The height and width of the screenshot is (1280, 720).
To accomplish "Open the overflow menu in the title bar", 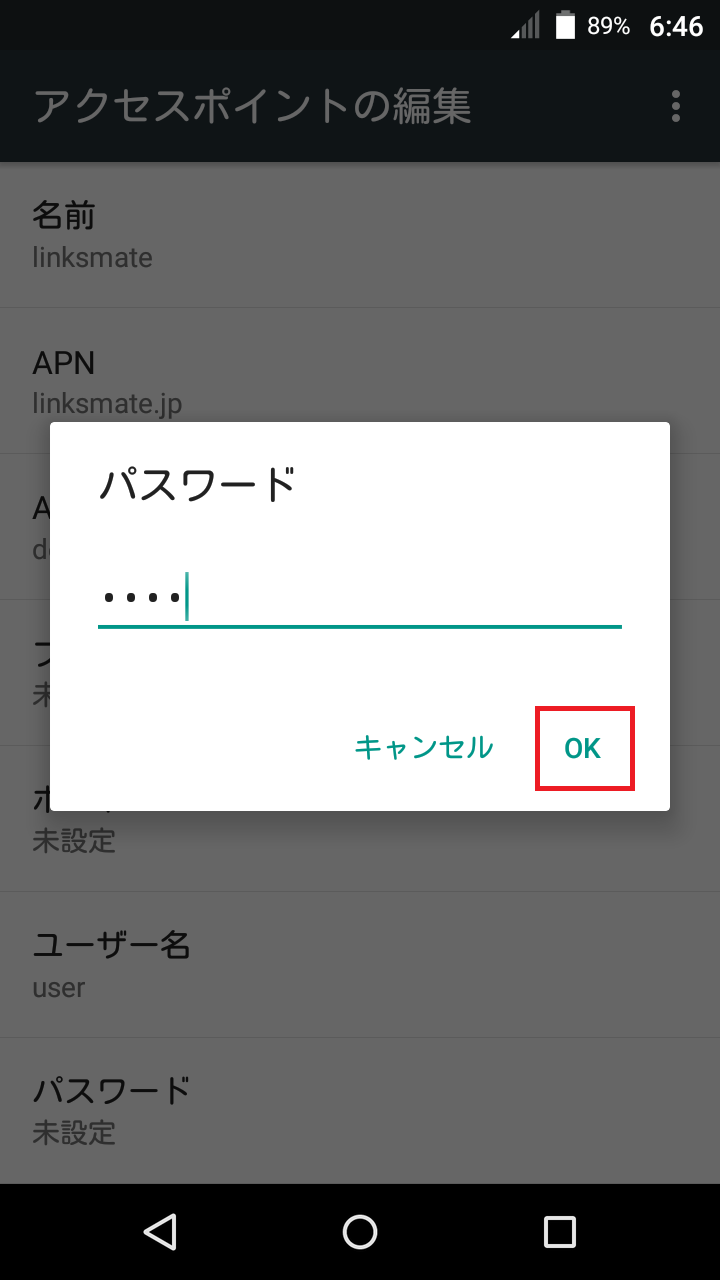I will (x=676, y=106).
